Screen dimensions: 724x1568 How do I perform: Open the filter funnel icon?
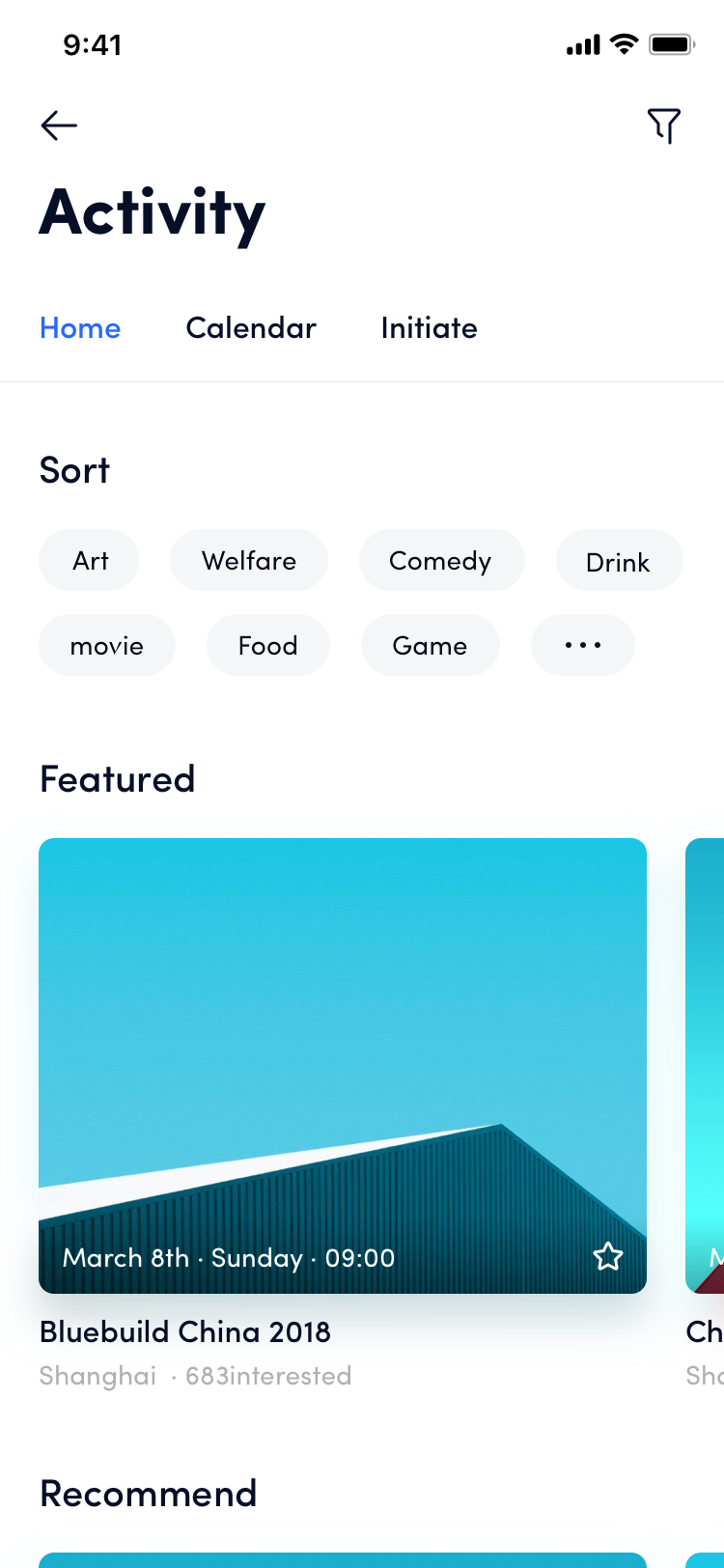(664, 126)
